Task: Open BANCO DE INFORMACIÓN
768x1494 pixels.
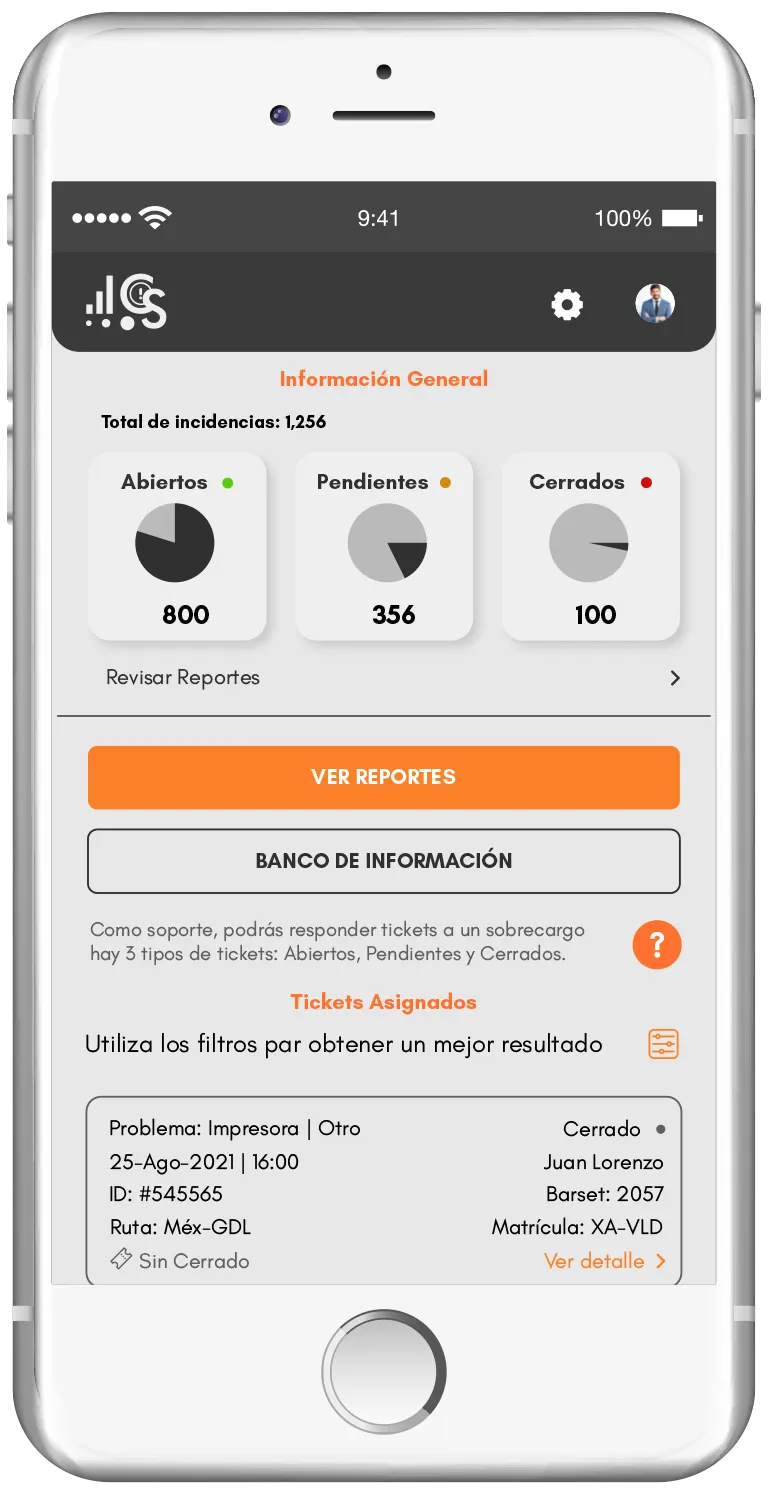Action: 384,861
